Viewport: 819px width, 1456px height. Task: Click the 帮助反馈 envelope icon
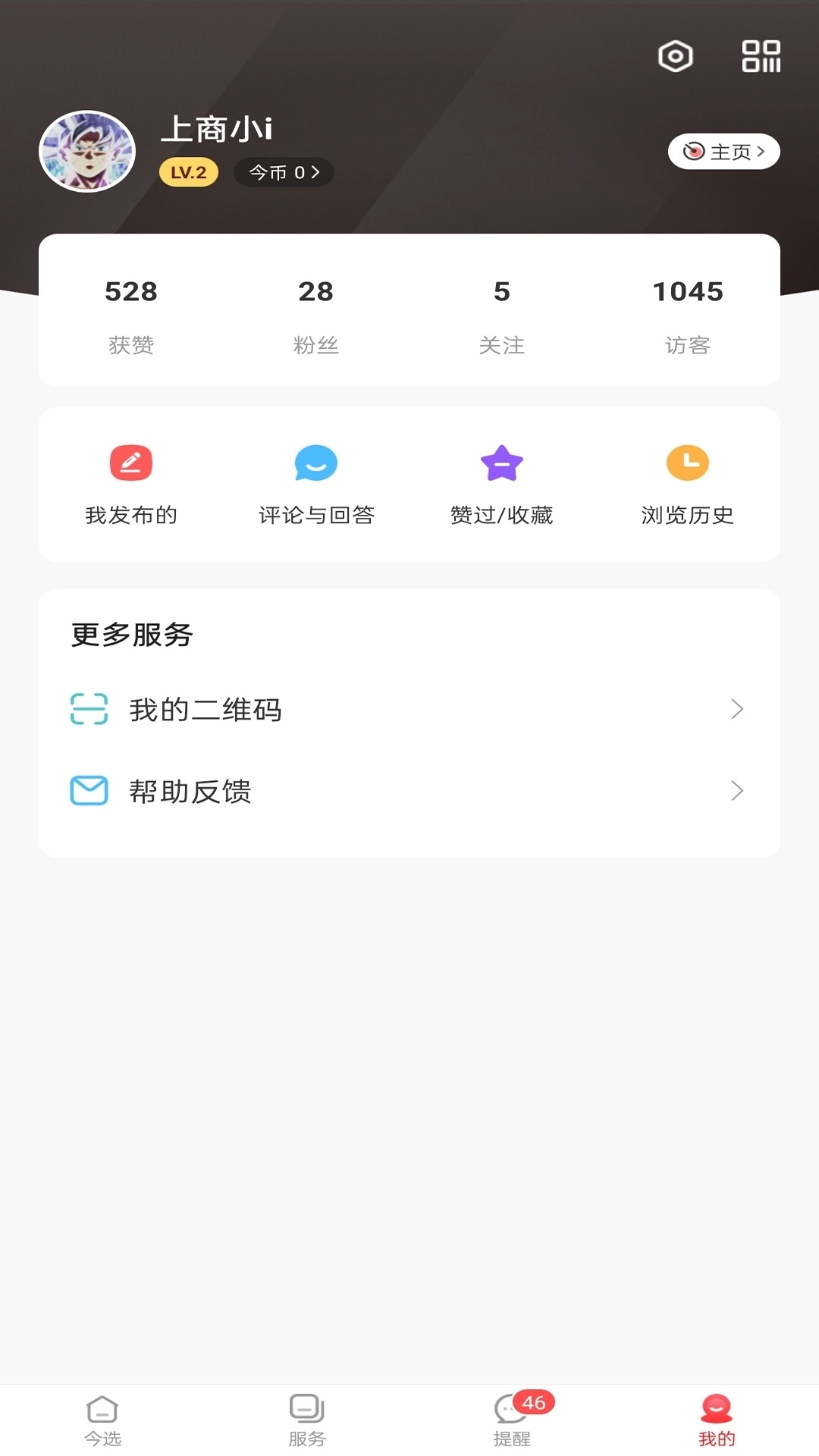[x=89, y=791]
